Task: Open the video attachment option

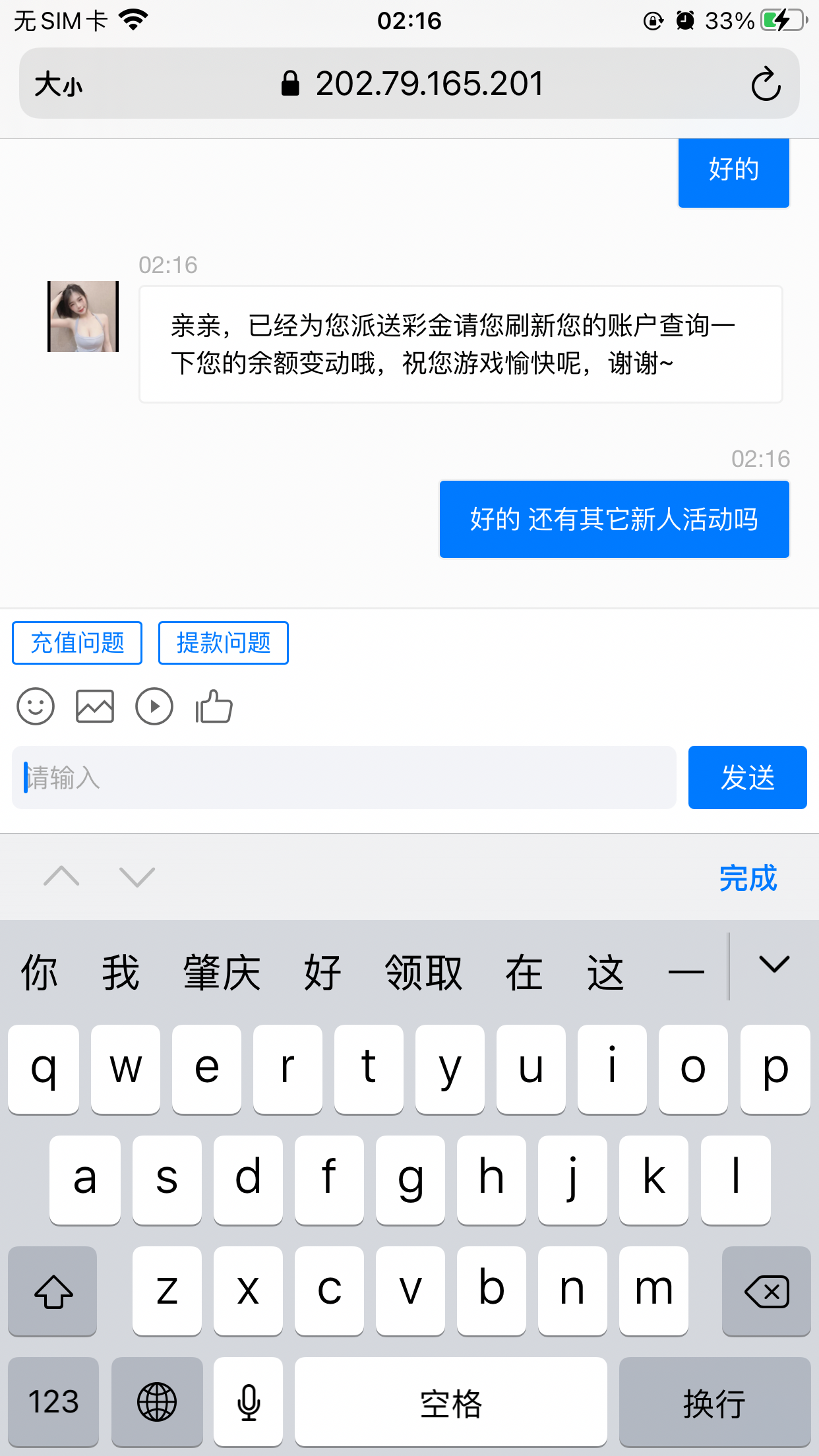Action: pos(154,706)
